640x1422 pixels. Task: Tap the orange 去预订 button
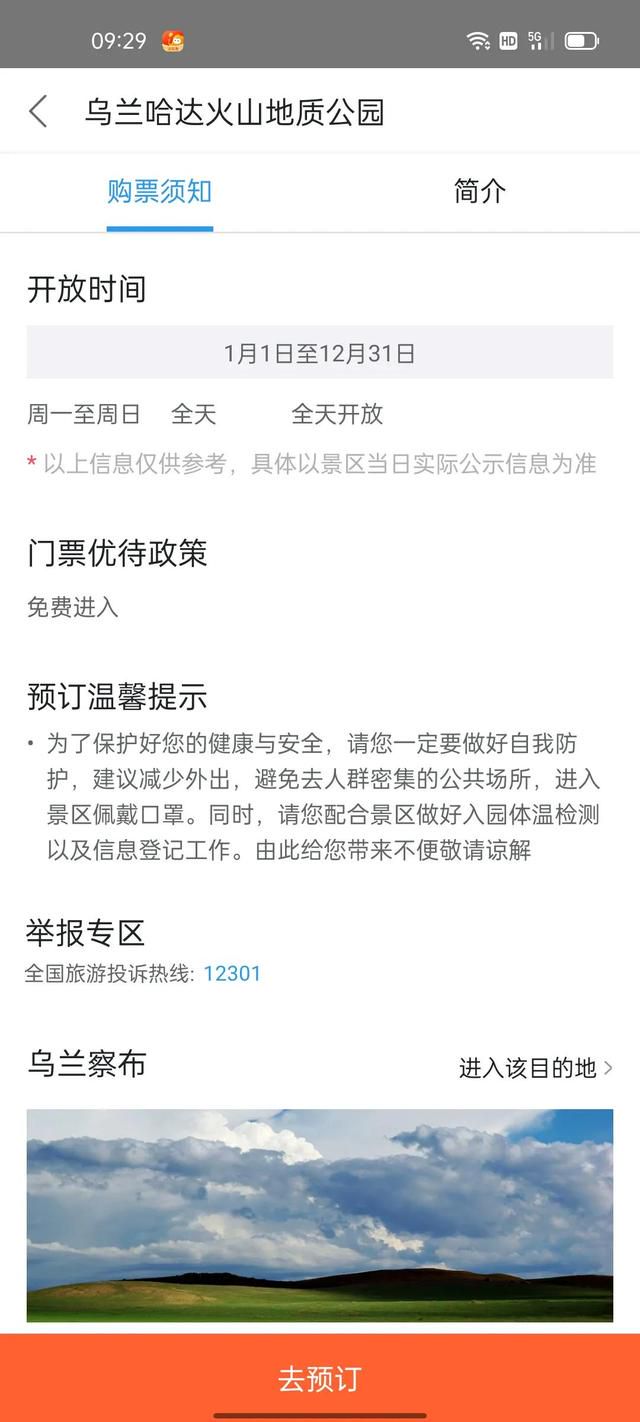tap(320, 1378)
